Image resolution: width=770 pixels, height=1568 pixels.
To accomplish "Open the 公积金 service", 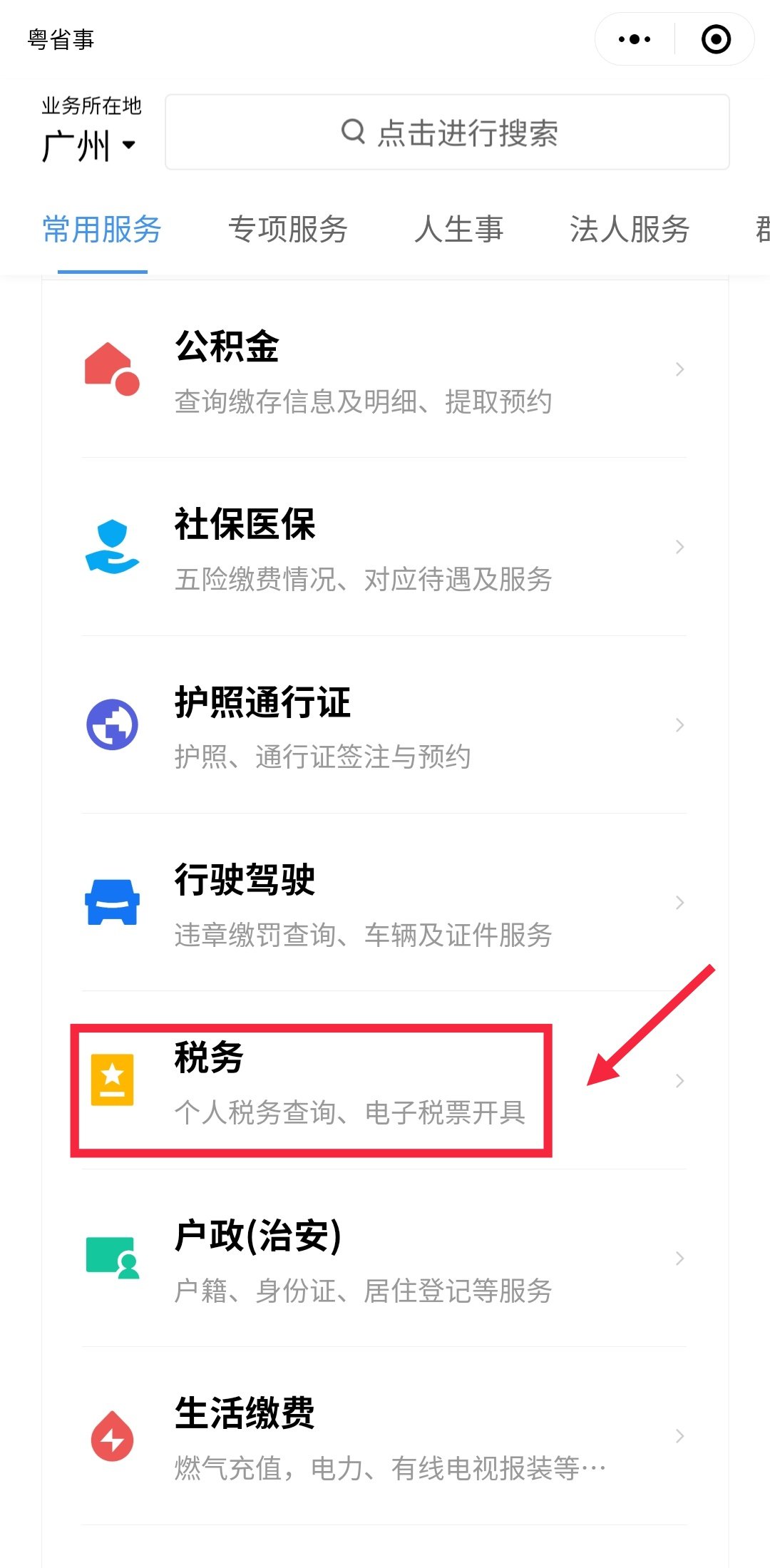I will 384,369.
